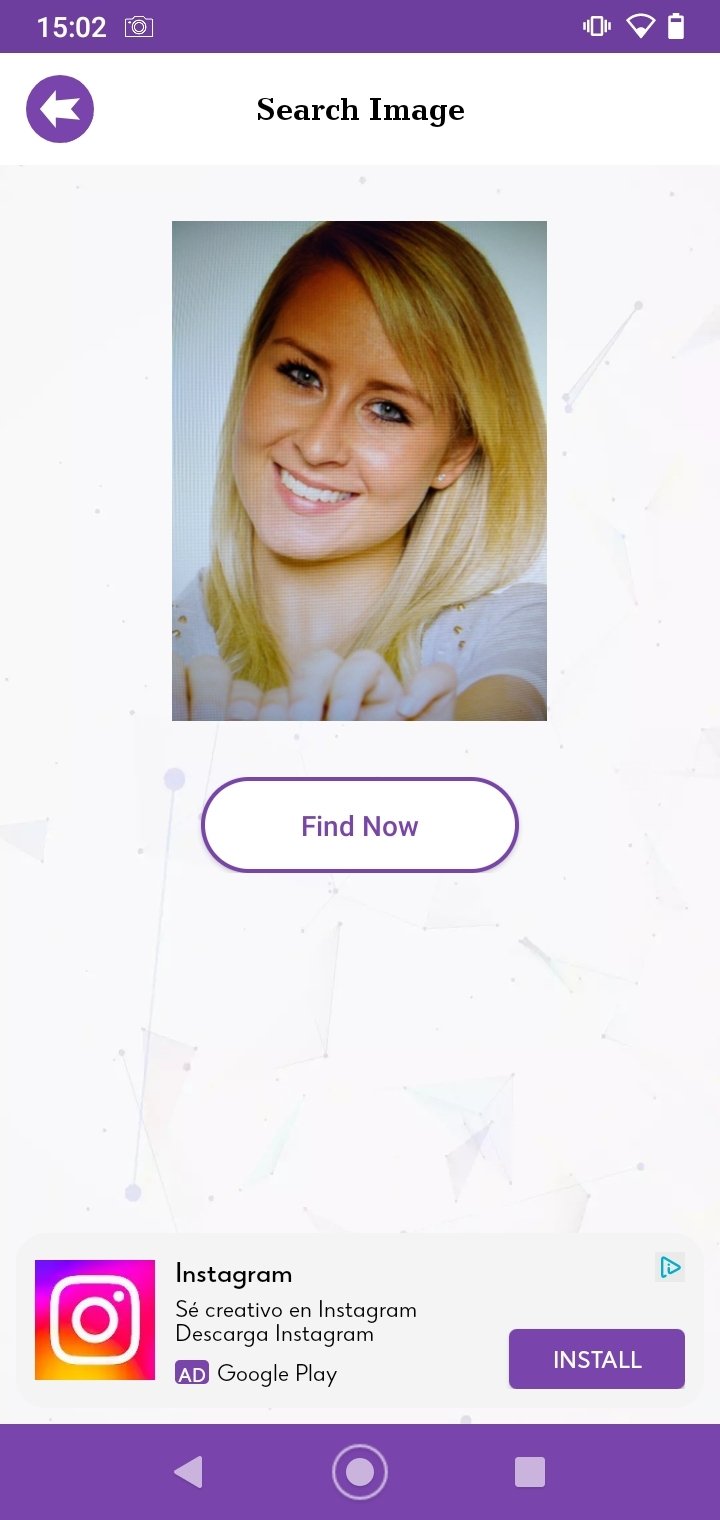
Task: Open the recent apps square button
Action: (x=530, y=1472)
